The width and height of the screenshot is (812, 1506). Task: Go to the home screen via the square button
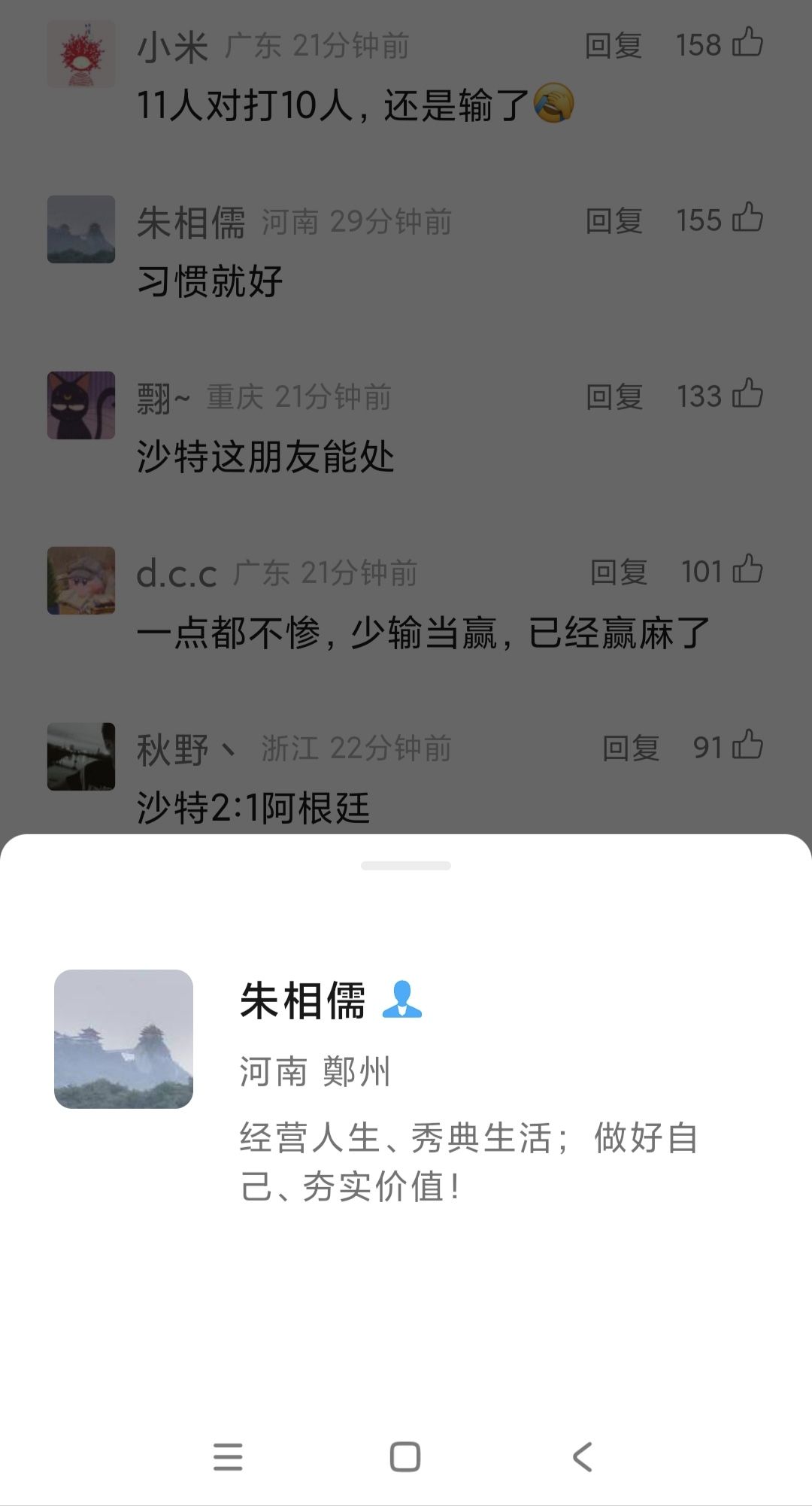(x=405, y=1457)
